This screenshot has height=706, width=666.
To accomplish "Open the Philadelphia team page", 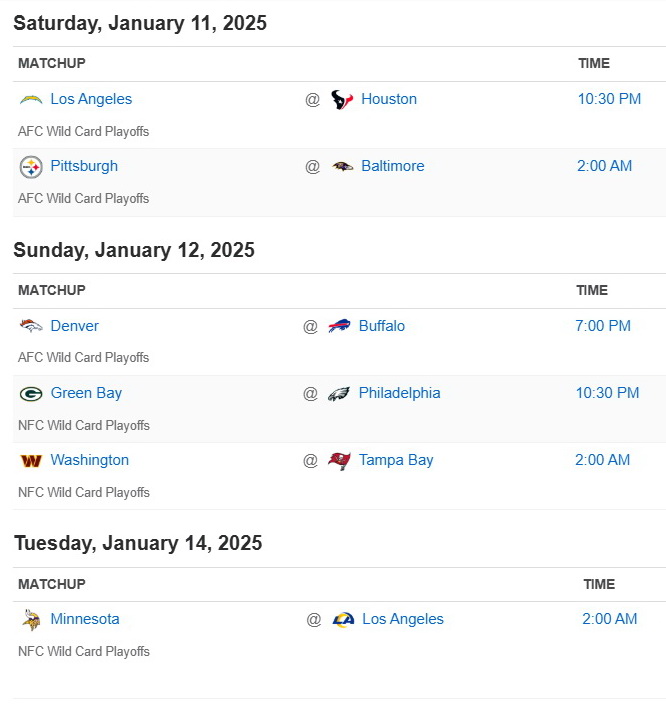I will click(399, 393).
